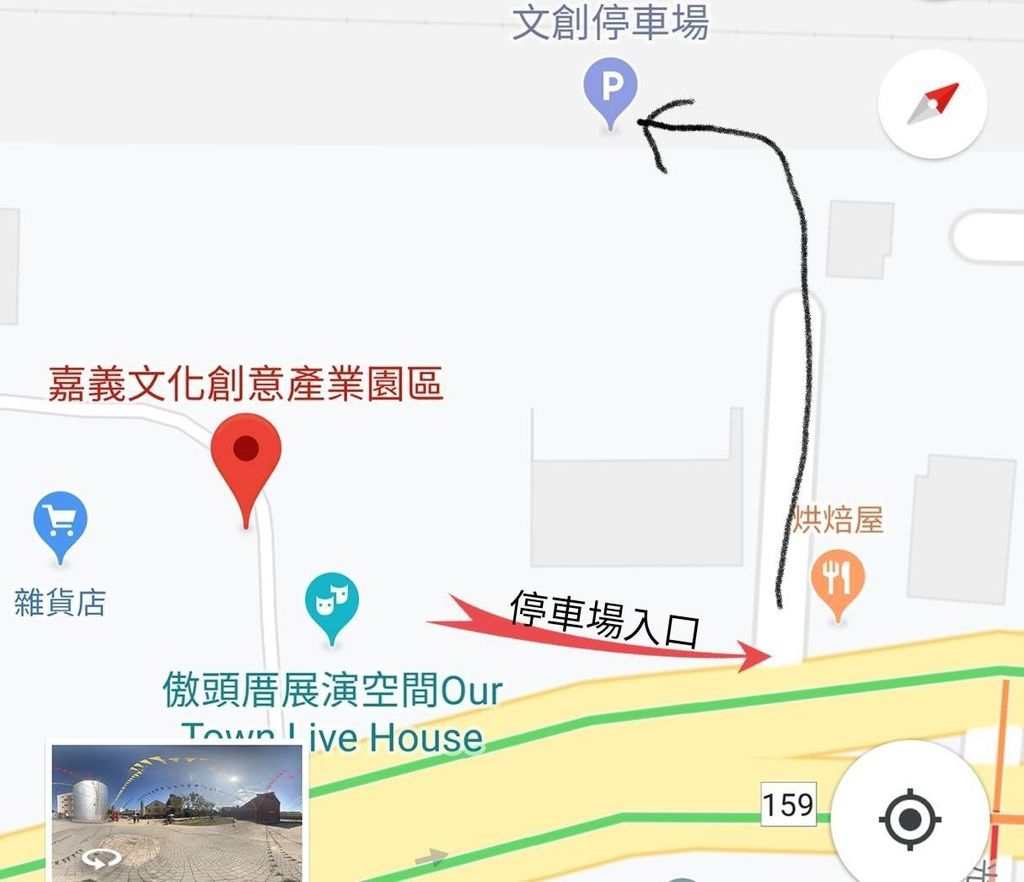Select the 傲頭厝展演空間 Our Town Live House marker
The width and height of the screenshot is (1024, 882).
click(331, 604)
